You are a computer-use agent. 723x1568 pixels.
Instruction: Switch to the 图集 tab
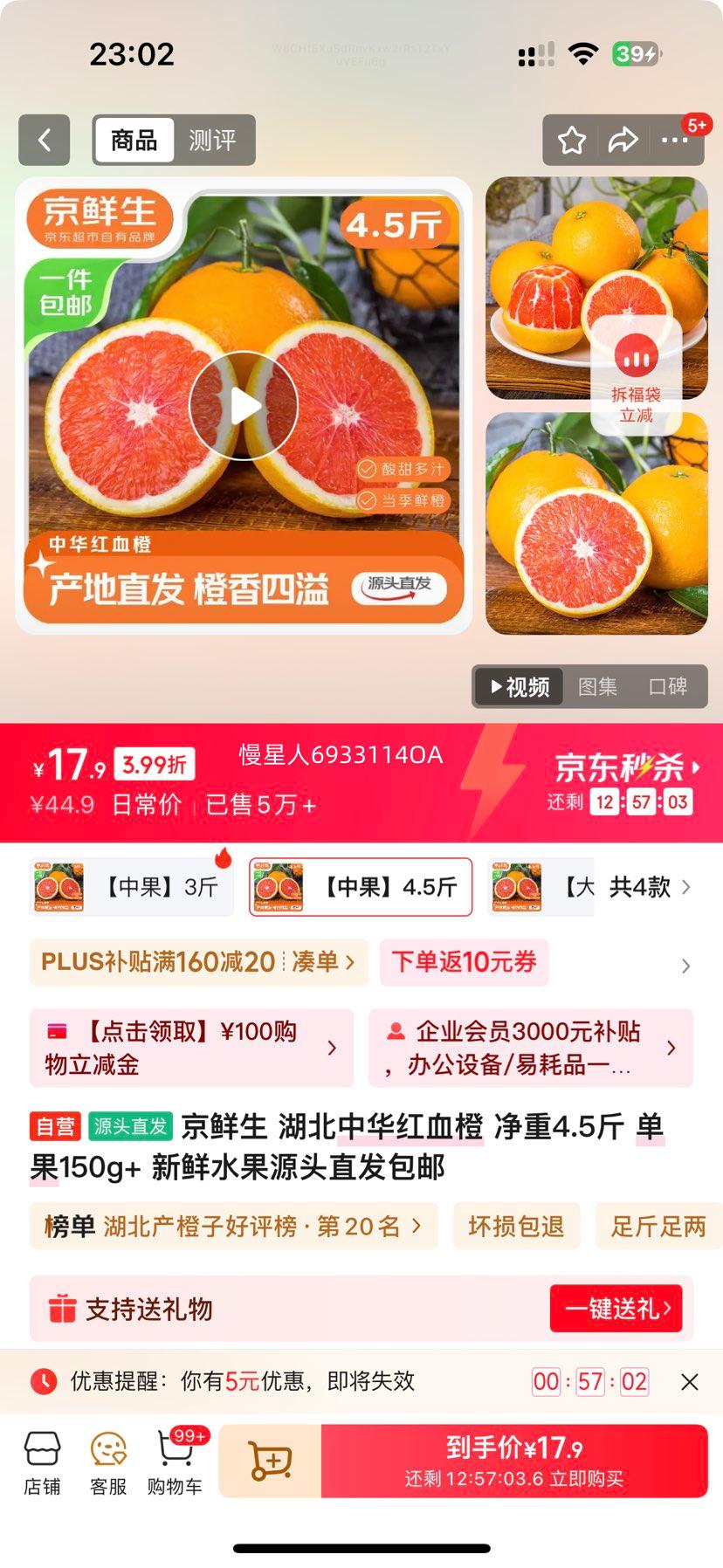pyautogui.click(x=598, y=687)
